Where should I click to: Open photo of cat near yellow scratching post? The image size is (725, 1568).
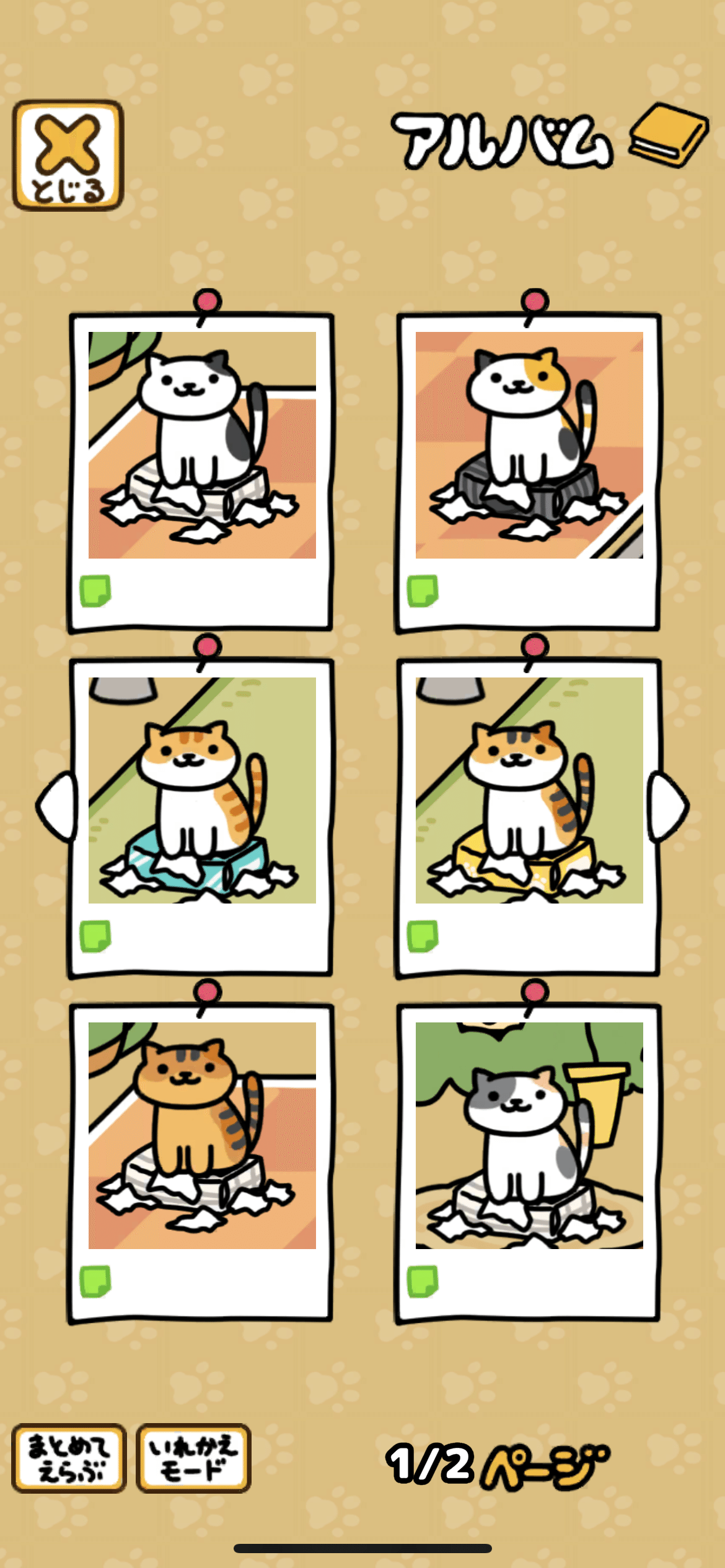(x=529, y=1135)
